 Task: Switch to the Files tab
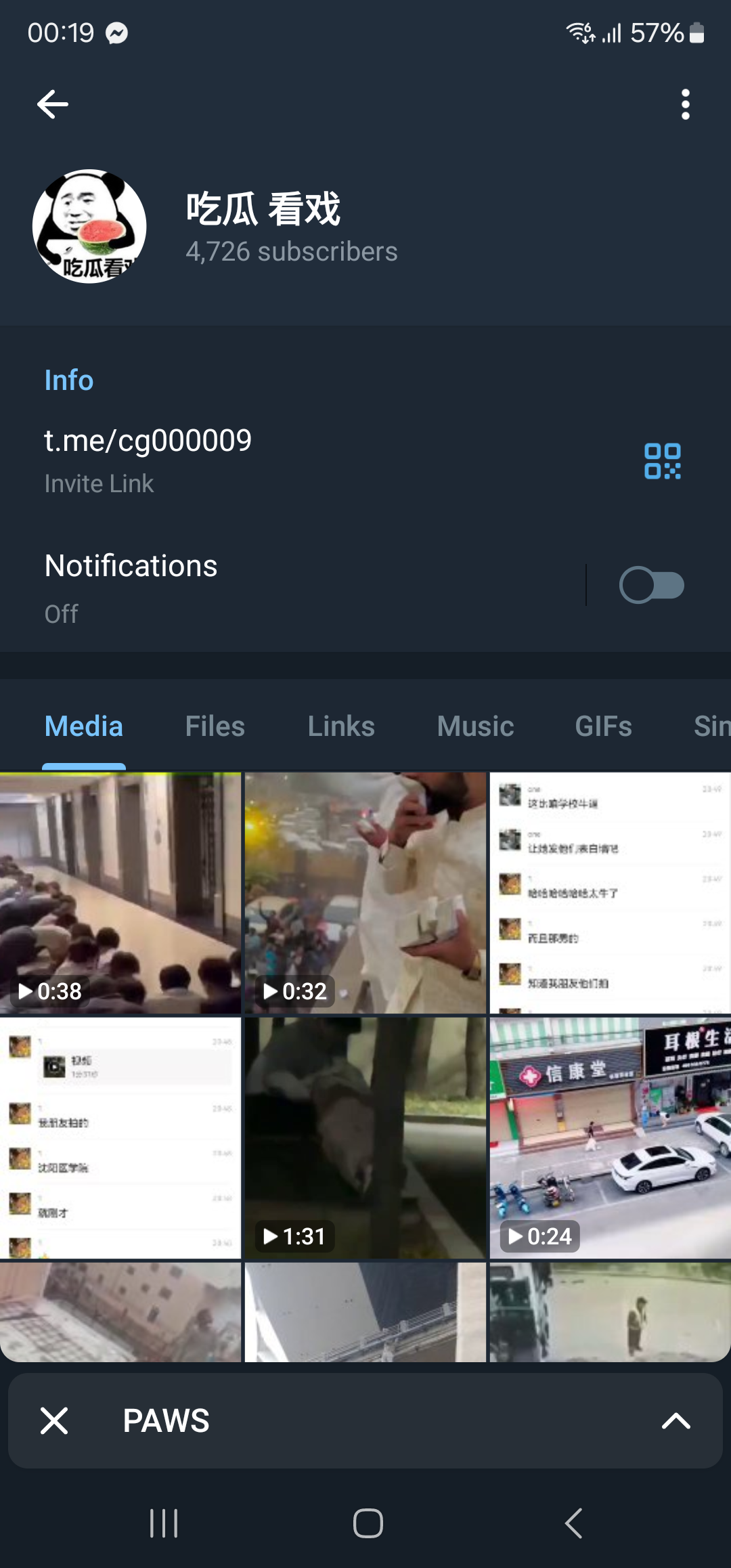(215, 725)
